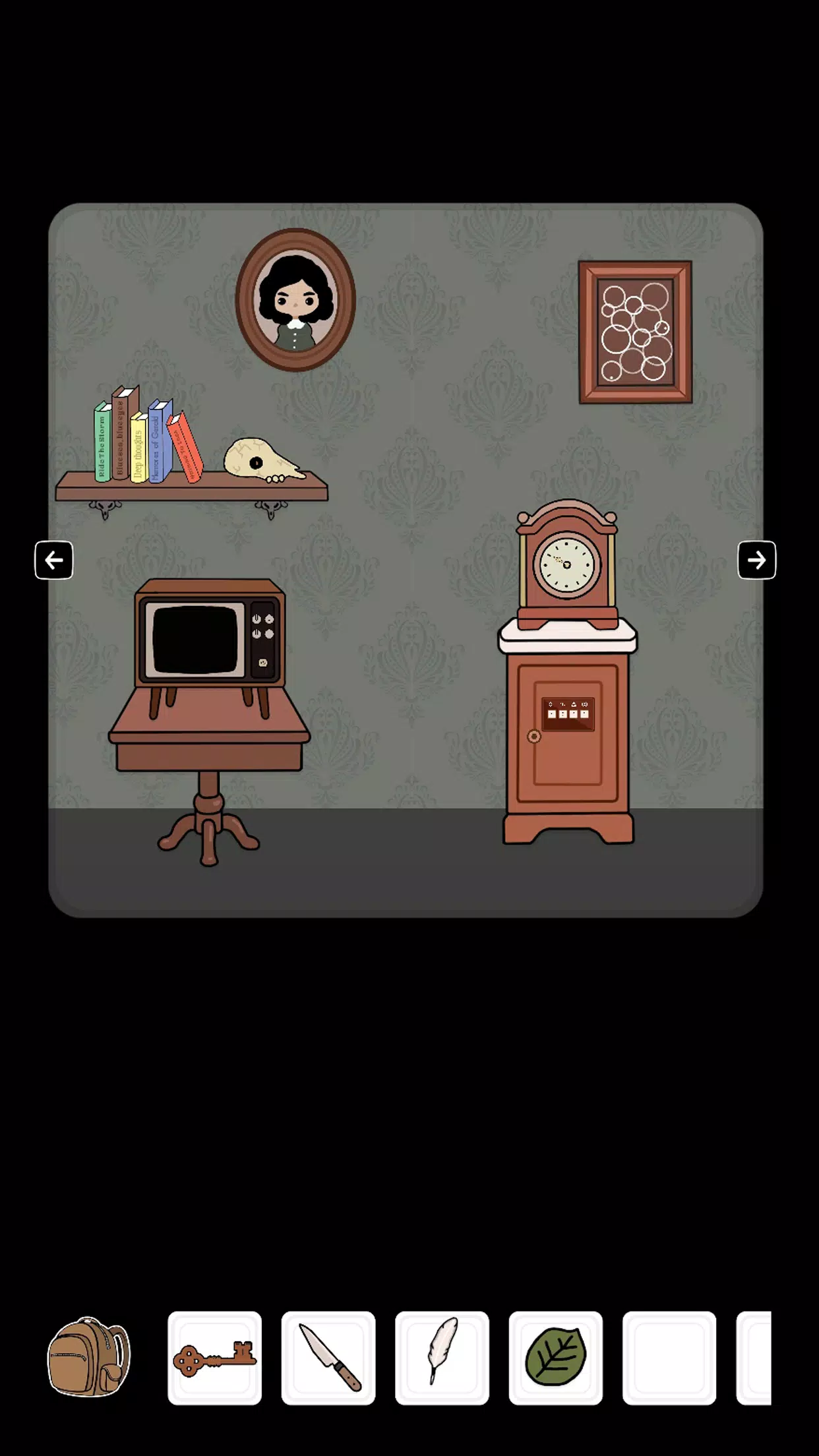Select the knife from inventory
Viewport: 819px width, 1456px height.
pyautogui.click(x=328, y=1358)
